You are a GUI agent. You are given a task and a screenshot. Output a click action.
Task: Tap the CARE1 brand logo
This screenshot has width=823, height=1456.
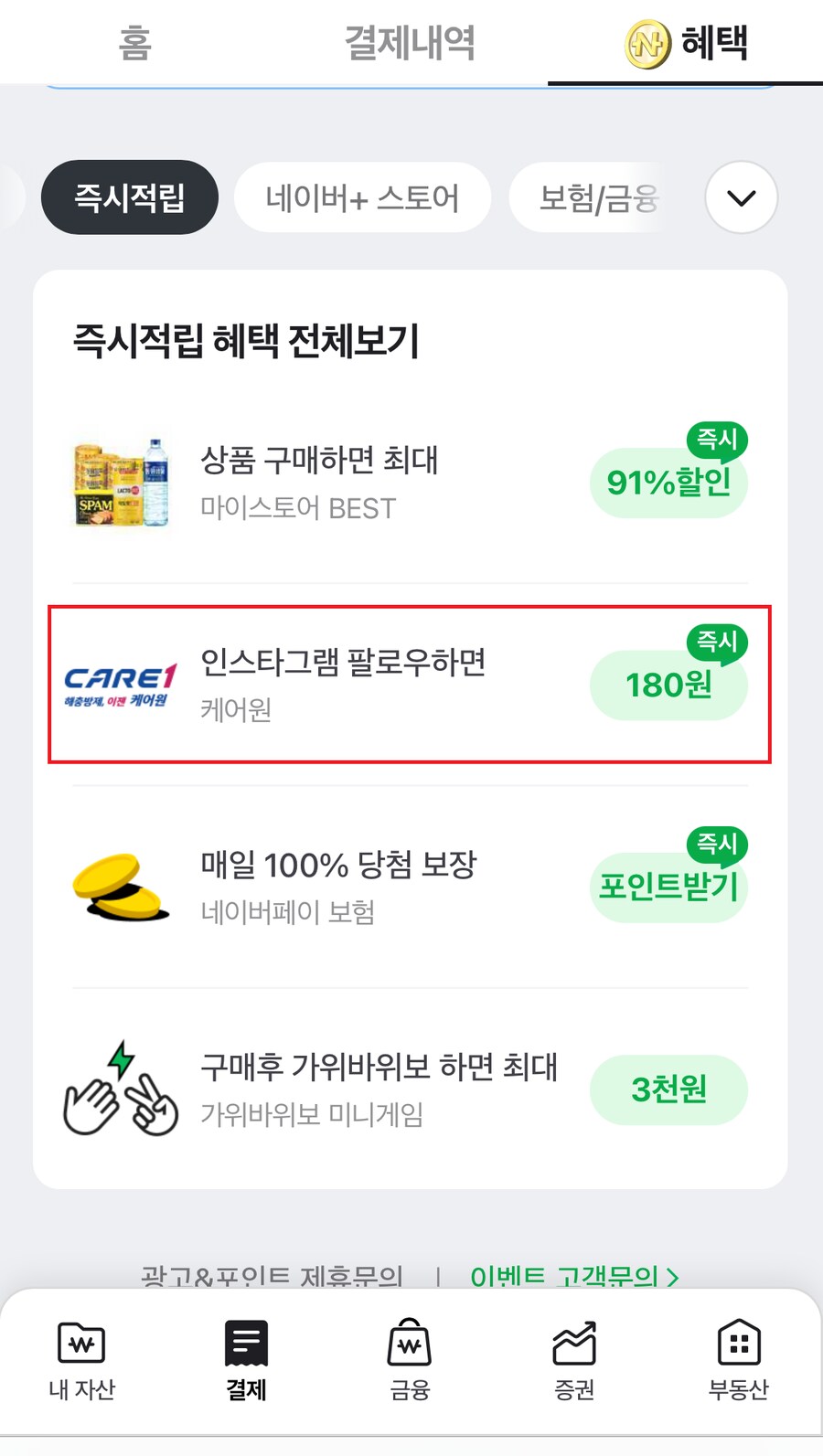click(x=120, y=680)
